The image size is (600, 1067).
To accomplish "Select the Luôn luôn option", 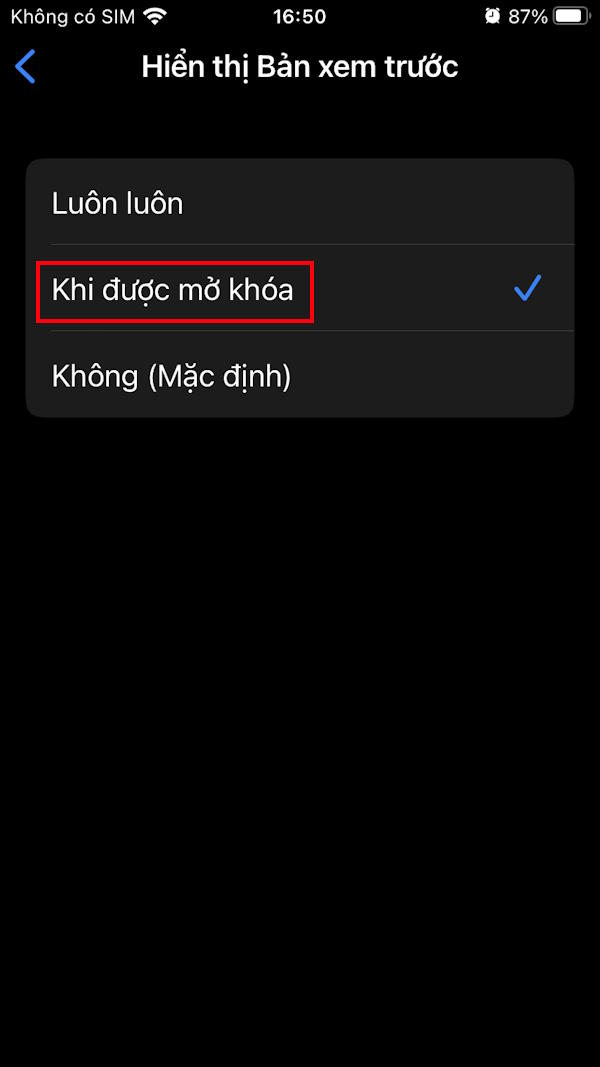I will click(118, 203).
